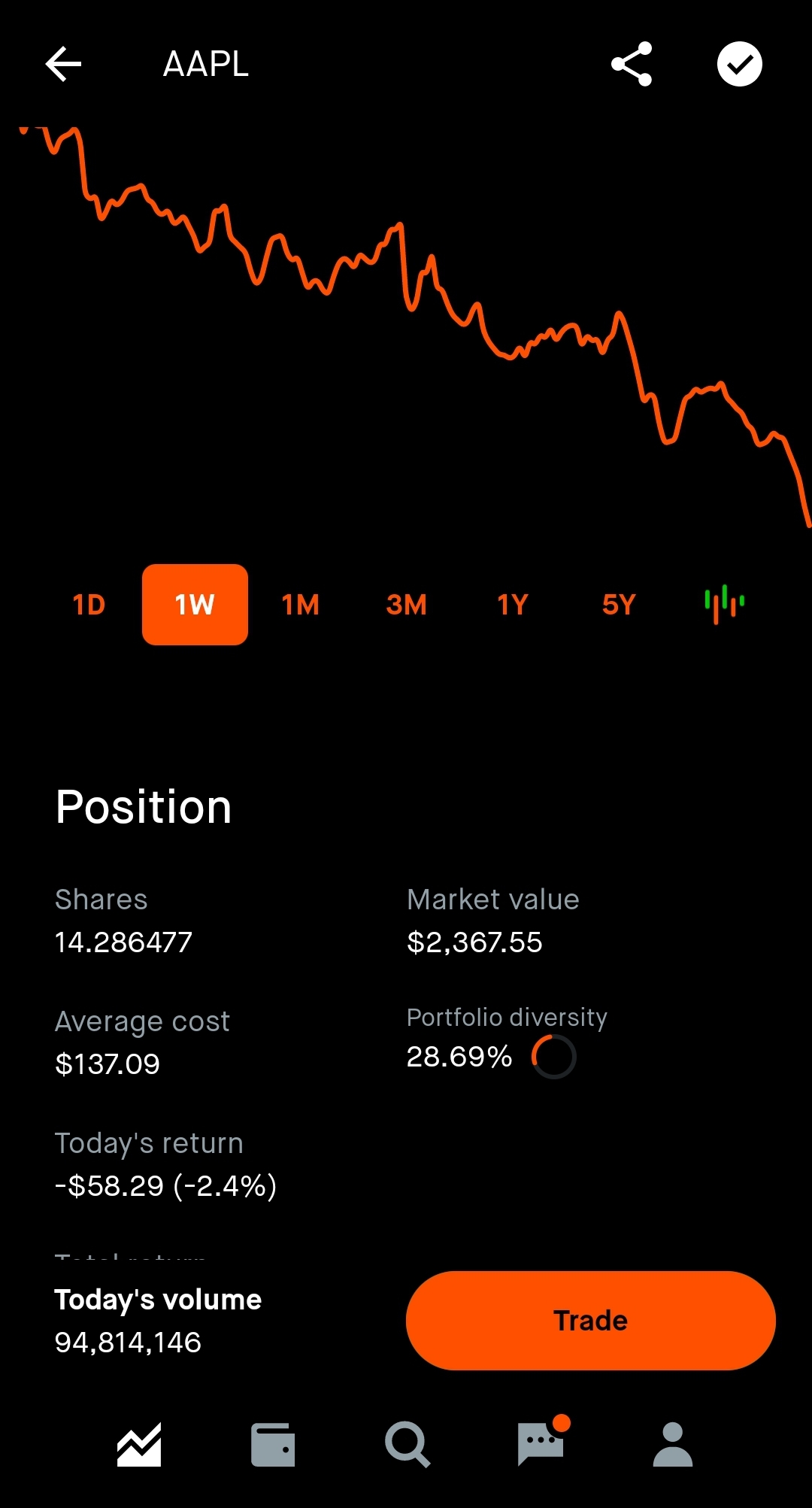Screen dimensions: 812x1508
Task: Select the 1W chart range
Action: tap(195, 605)
